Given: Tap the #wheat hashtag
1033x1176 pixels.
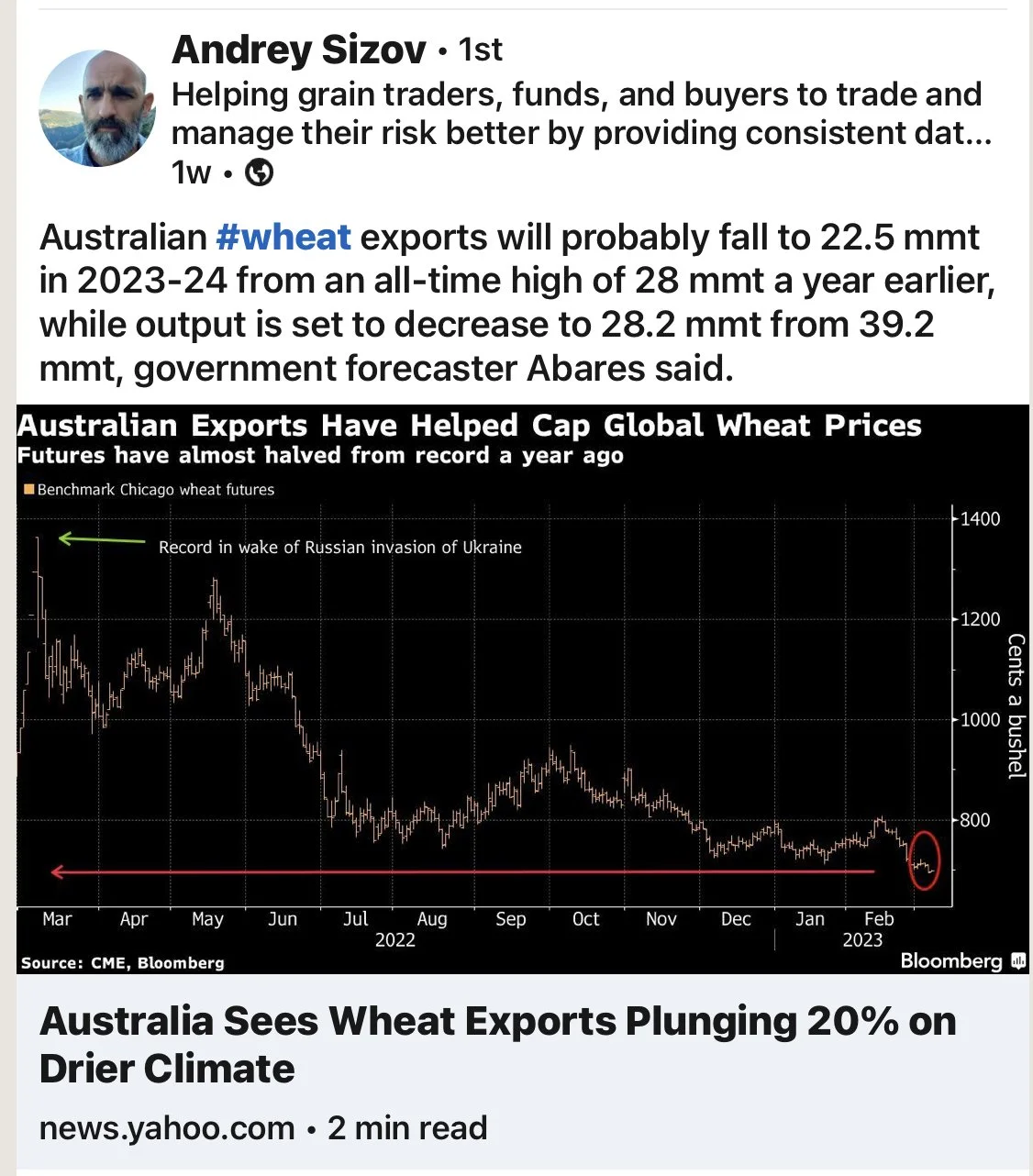Looking at the screenshot, I should [x=283, y=238].
